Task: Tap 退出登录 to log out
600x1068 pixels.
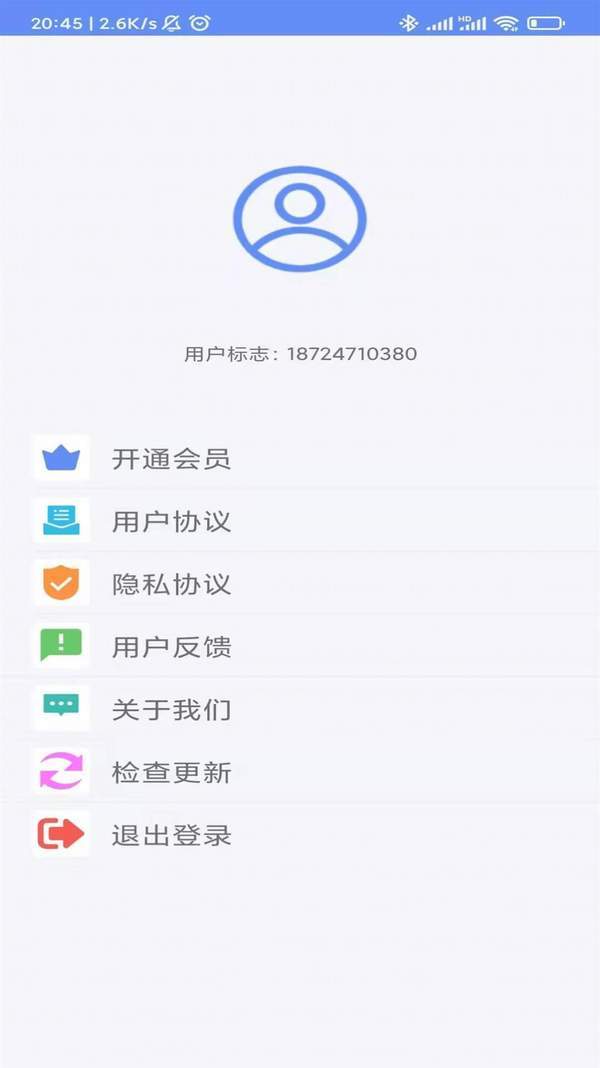Action: (171, 835)
